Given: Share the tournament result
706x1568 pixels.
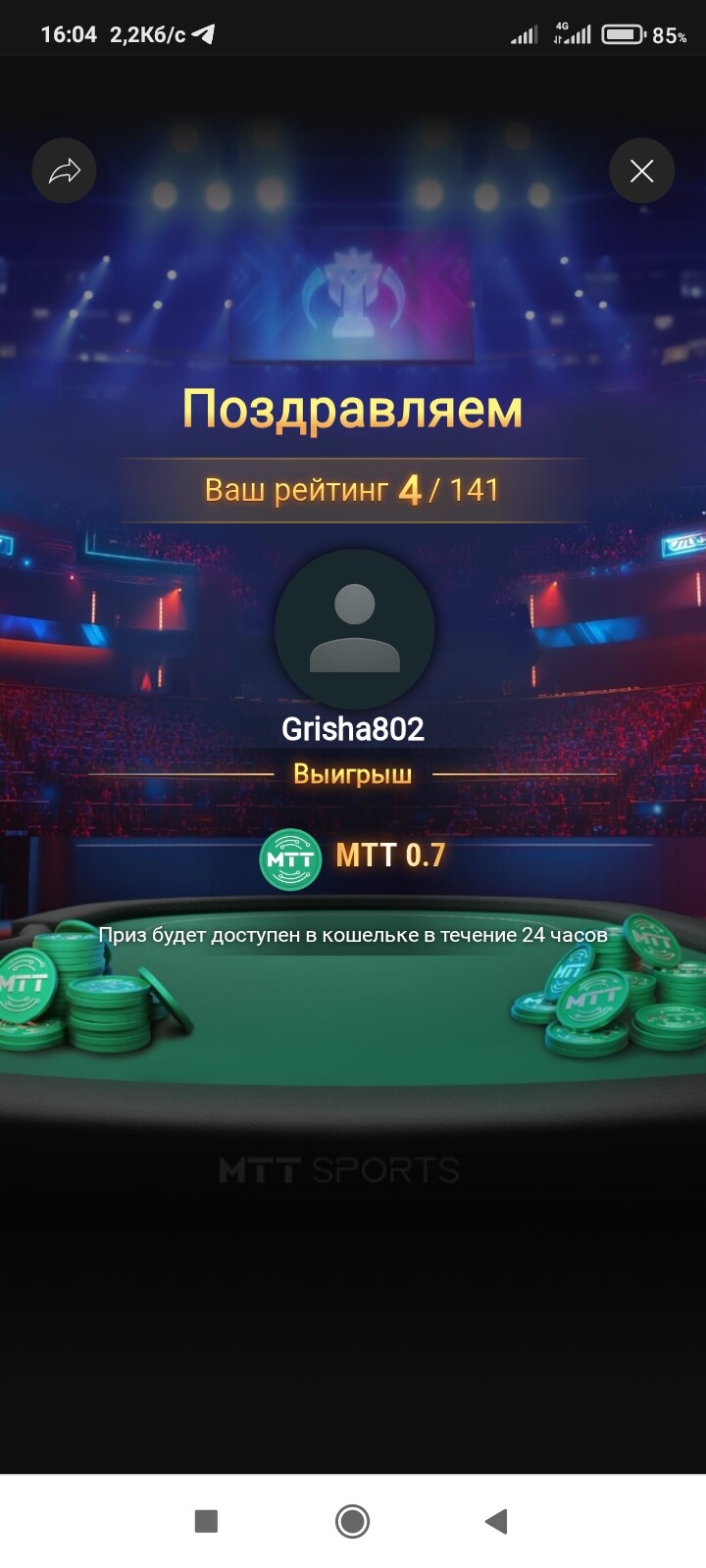Looking at the screenshot, I should [x=64, y=171].
